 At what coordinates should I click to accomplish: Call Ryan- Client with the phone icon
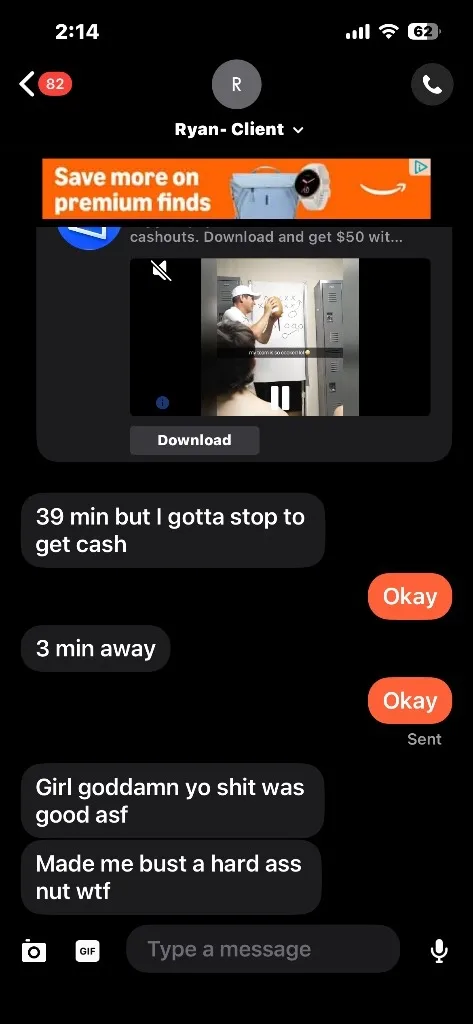[432, 84]
